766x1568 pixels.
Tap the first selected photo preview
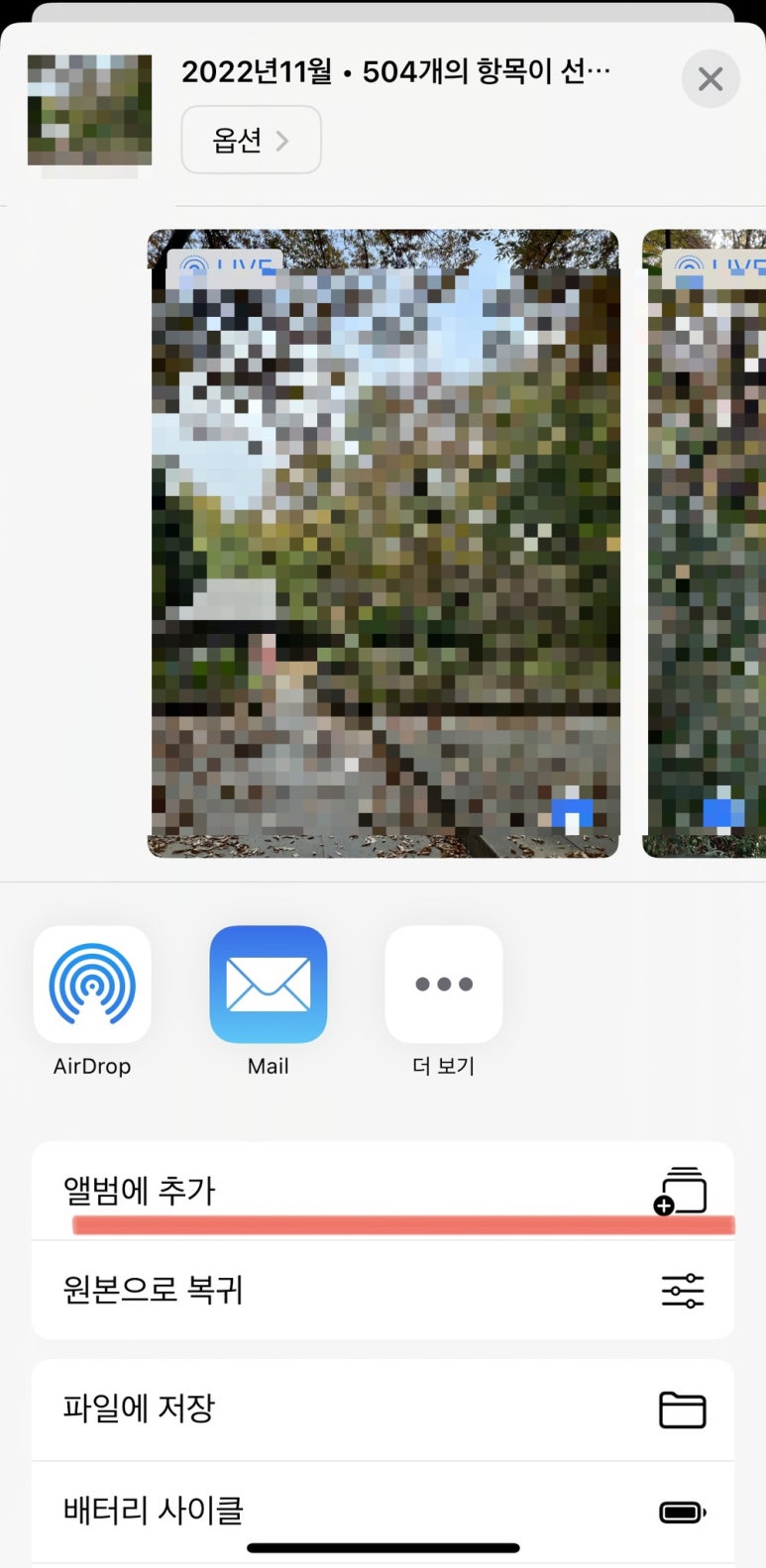tap(383, 544)
